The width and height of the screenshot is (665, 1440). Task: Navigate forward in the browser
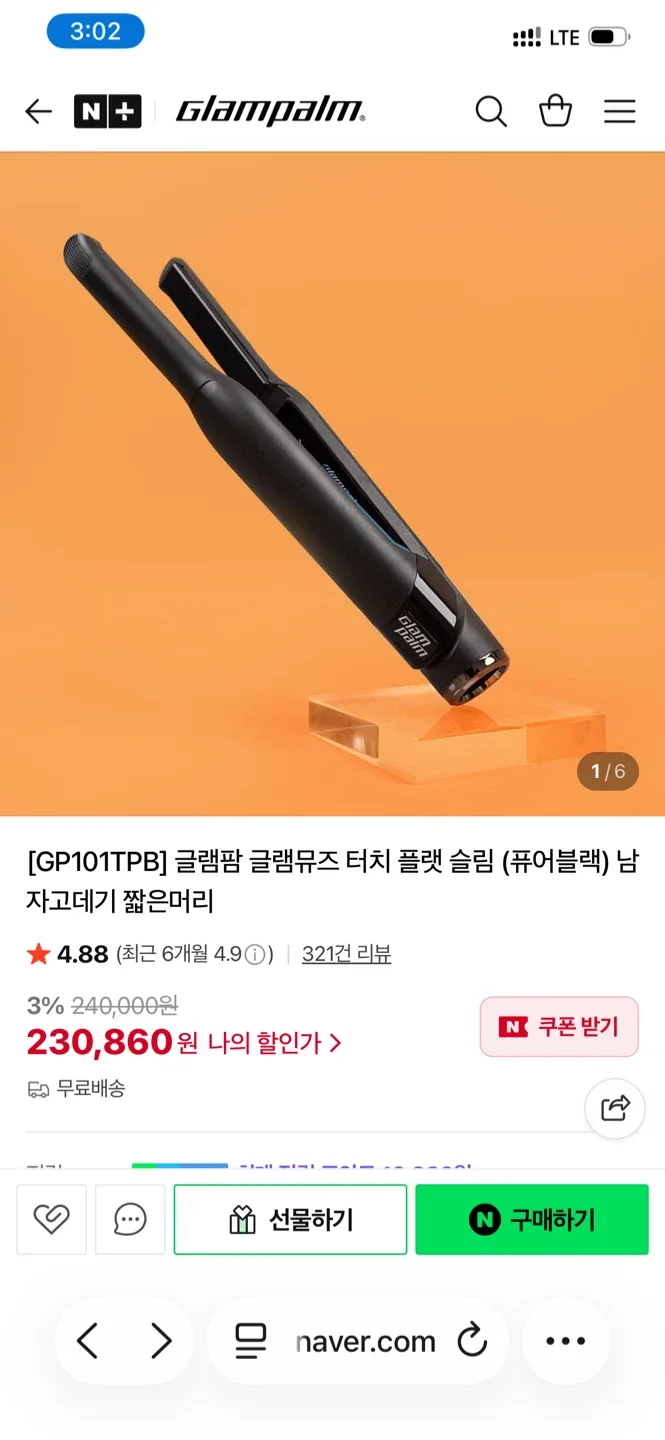[161, 1341]
